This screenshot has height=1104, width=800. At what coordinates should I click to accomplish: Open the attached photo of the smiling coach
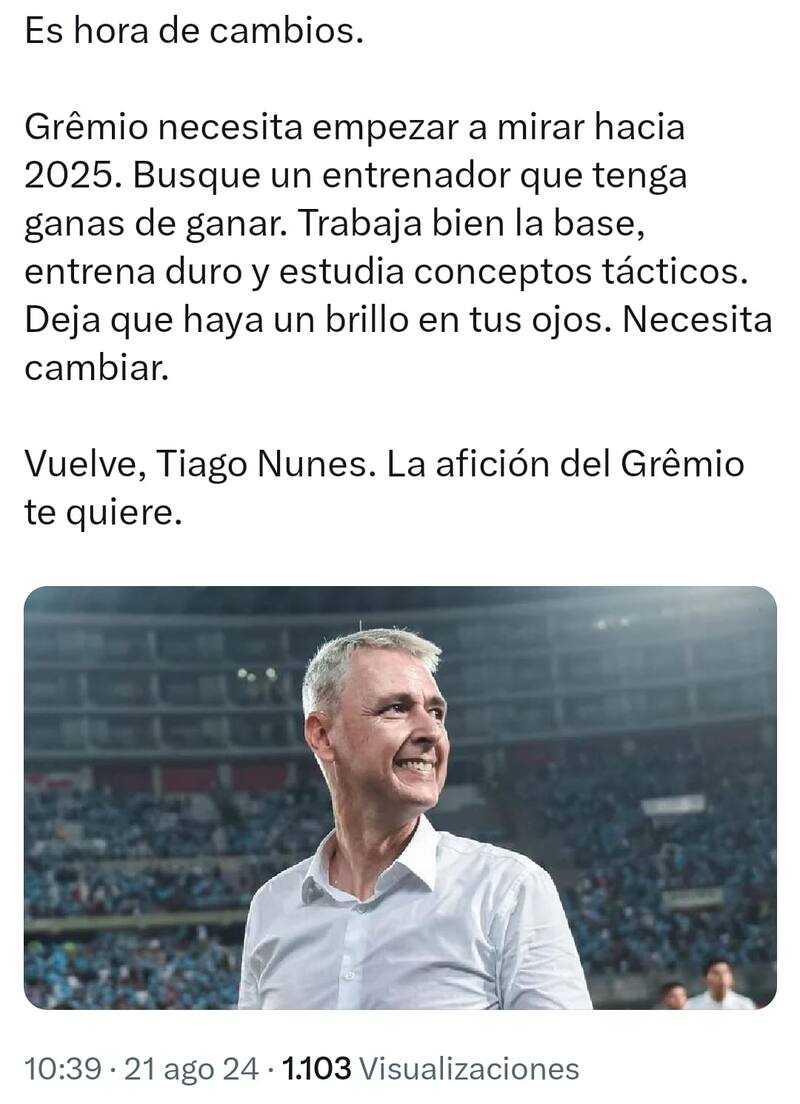click(x=400, y=797)
